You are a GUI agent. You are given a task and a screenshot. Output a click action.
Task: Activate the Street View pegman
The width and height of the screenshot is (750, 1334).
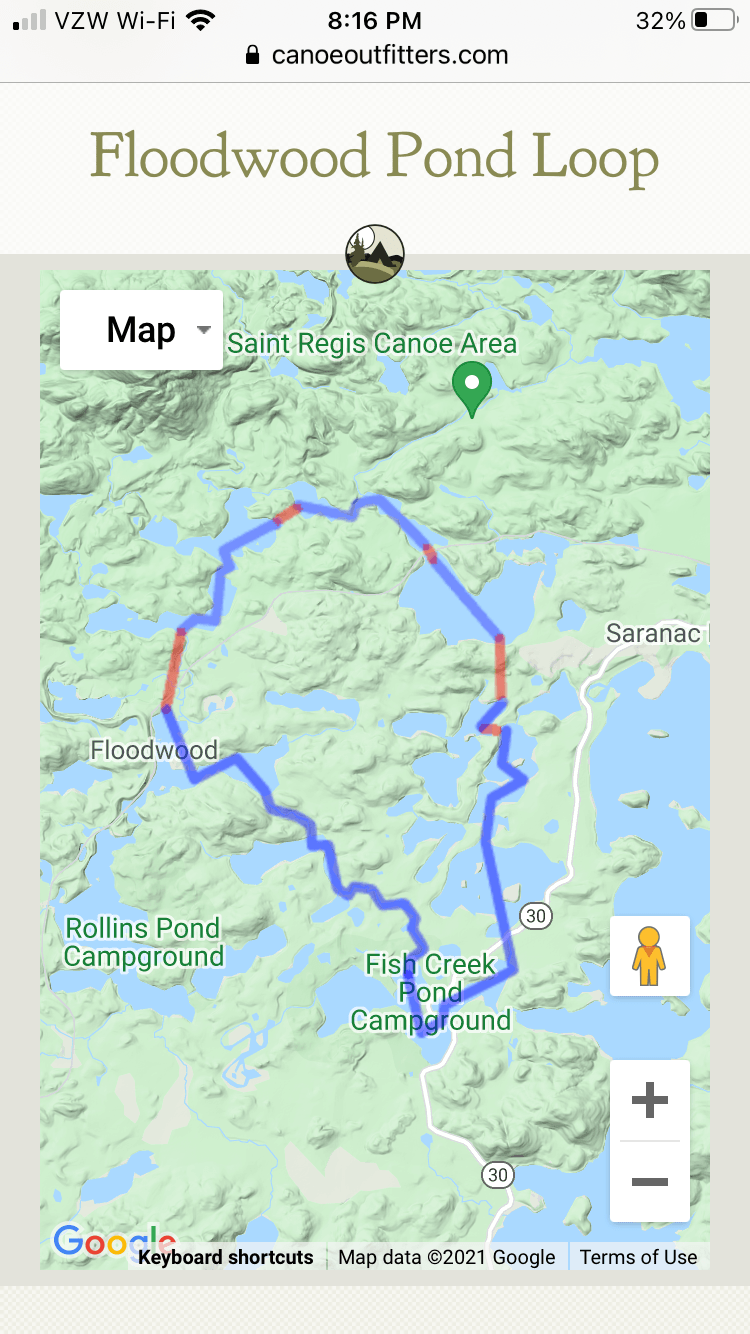click(649, 956)
